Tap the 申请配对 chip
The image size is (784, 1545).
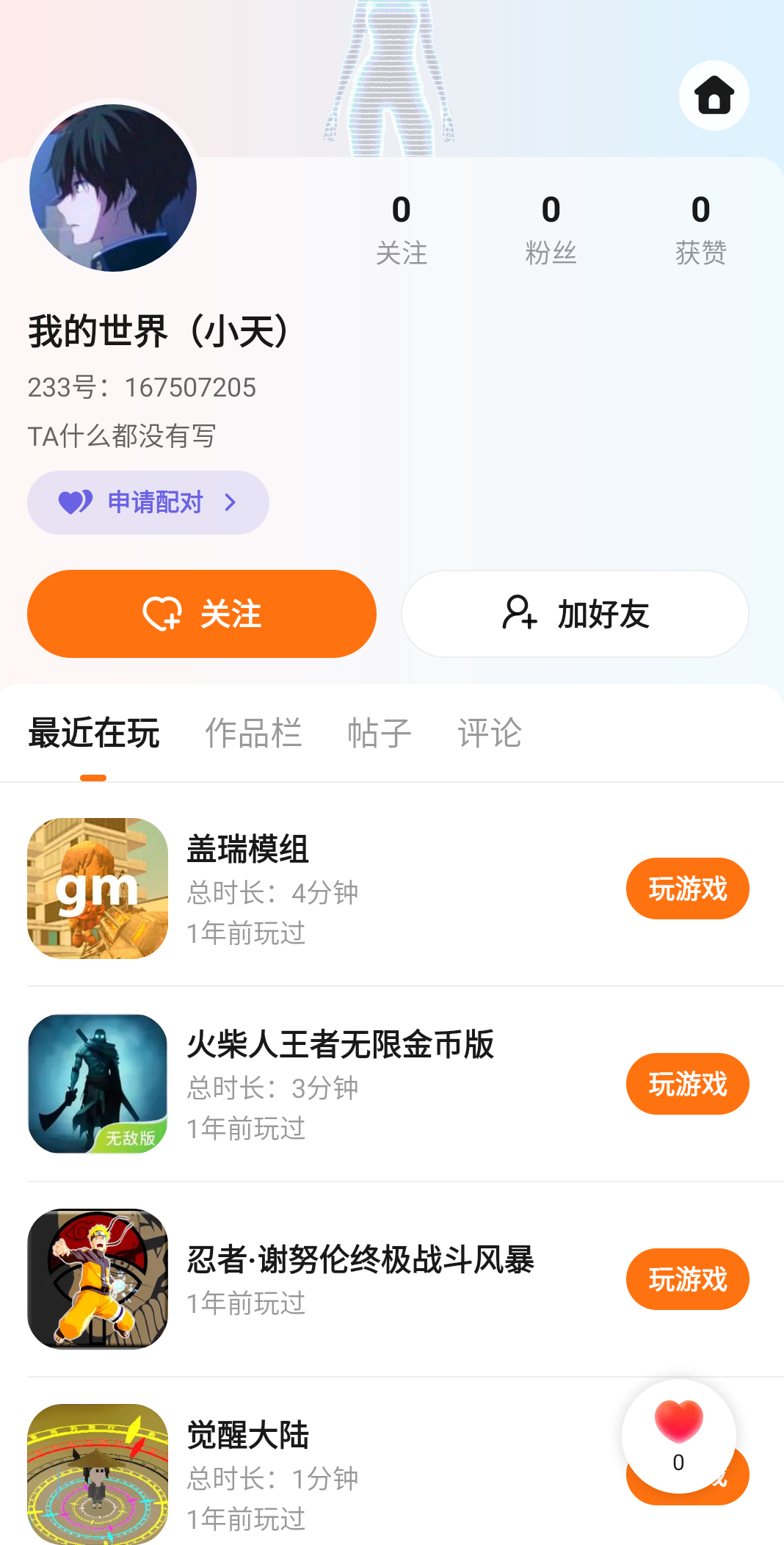(x=148, y=502)
